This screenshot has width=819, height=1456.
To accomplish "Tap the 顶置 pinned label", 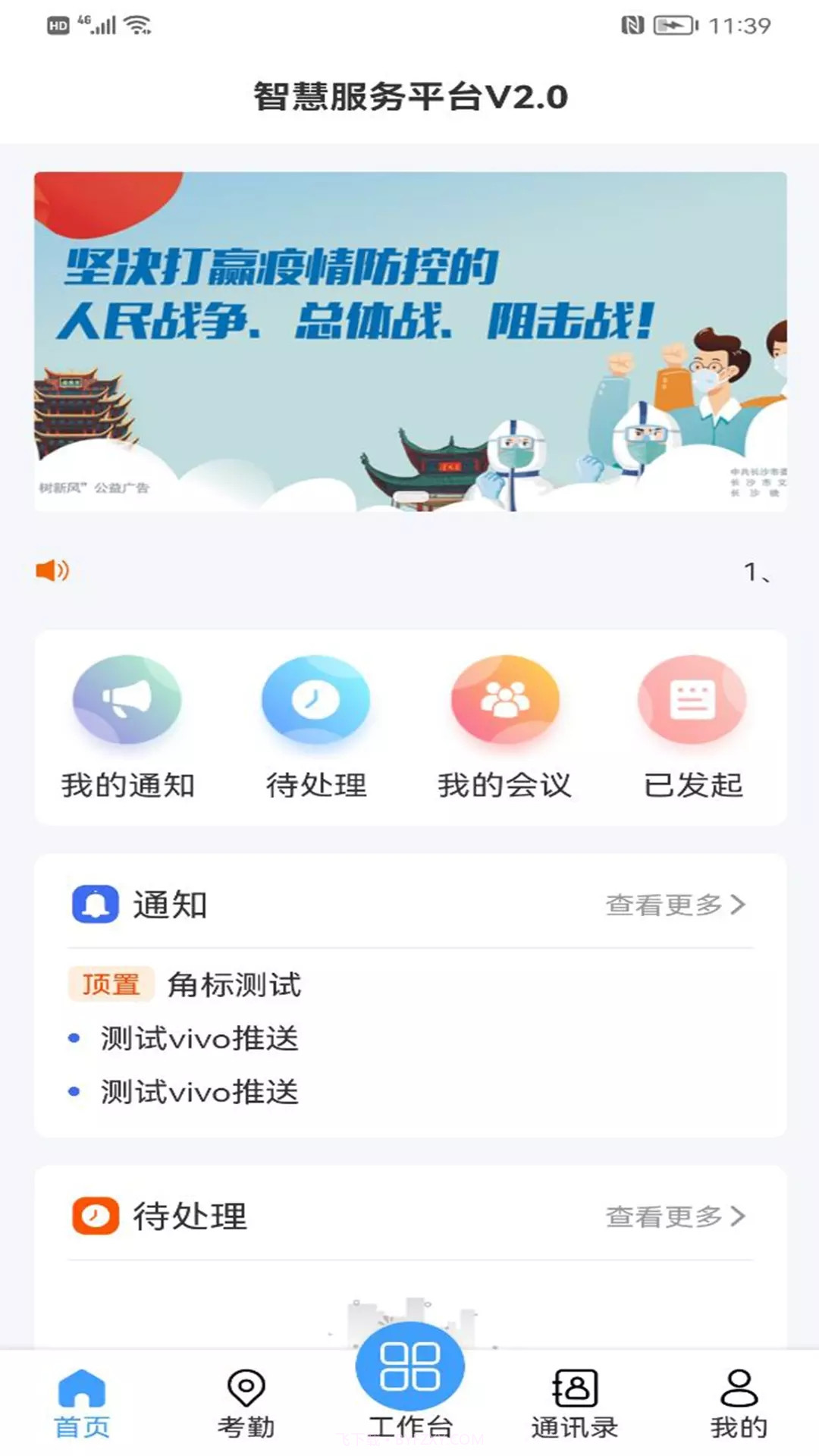I will pos(110,983).
